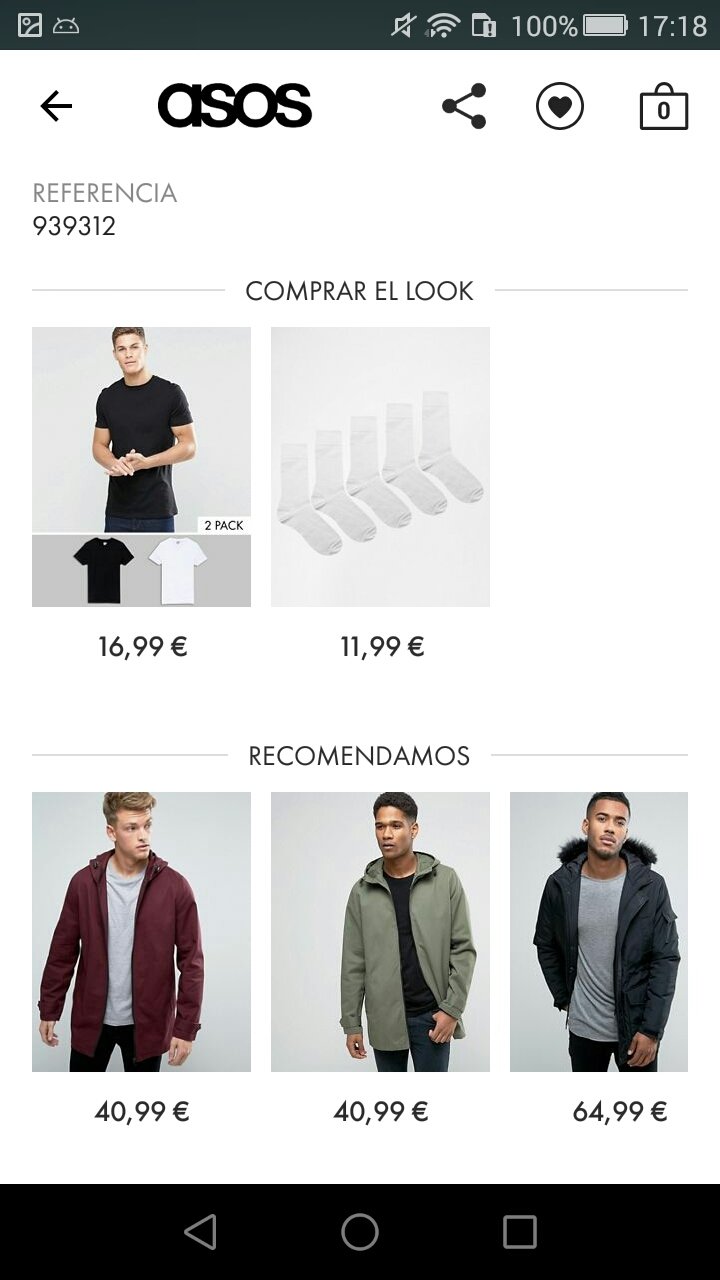Open the 2 pack t-shirt for 16,99 €
This screenshot has width=720, height=1280.
pos(141,467)
